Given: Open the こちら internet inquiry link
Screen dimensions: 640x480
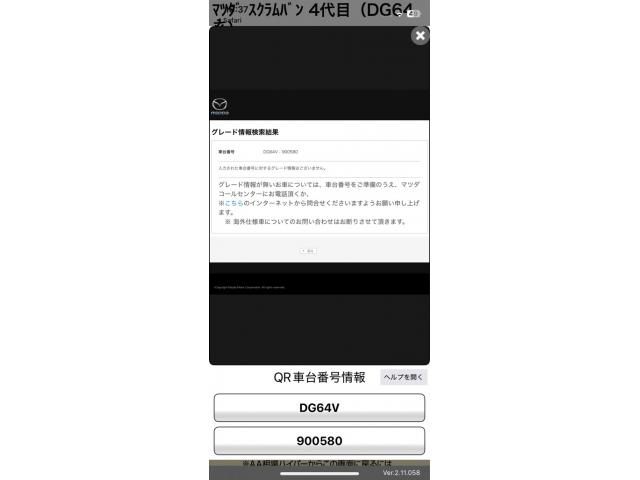Looking at the screenshot, I should tap(234, 203).
